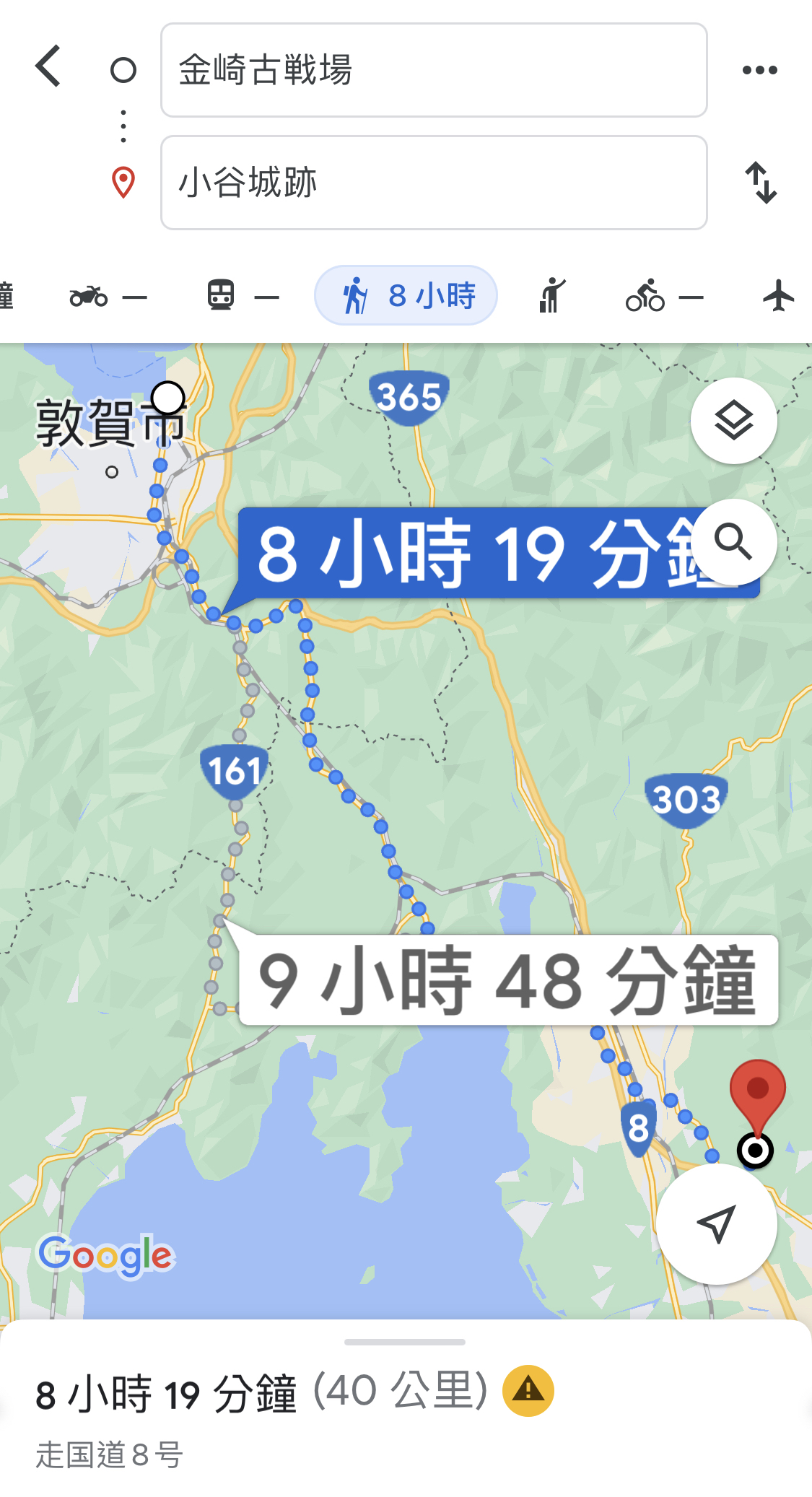
Task: Edit the destination 小谷城跡
Action: coord(433,183)
